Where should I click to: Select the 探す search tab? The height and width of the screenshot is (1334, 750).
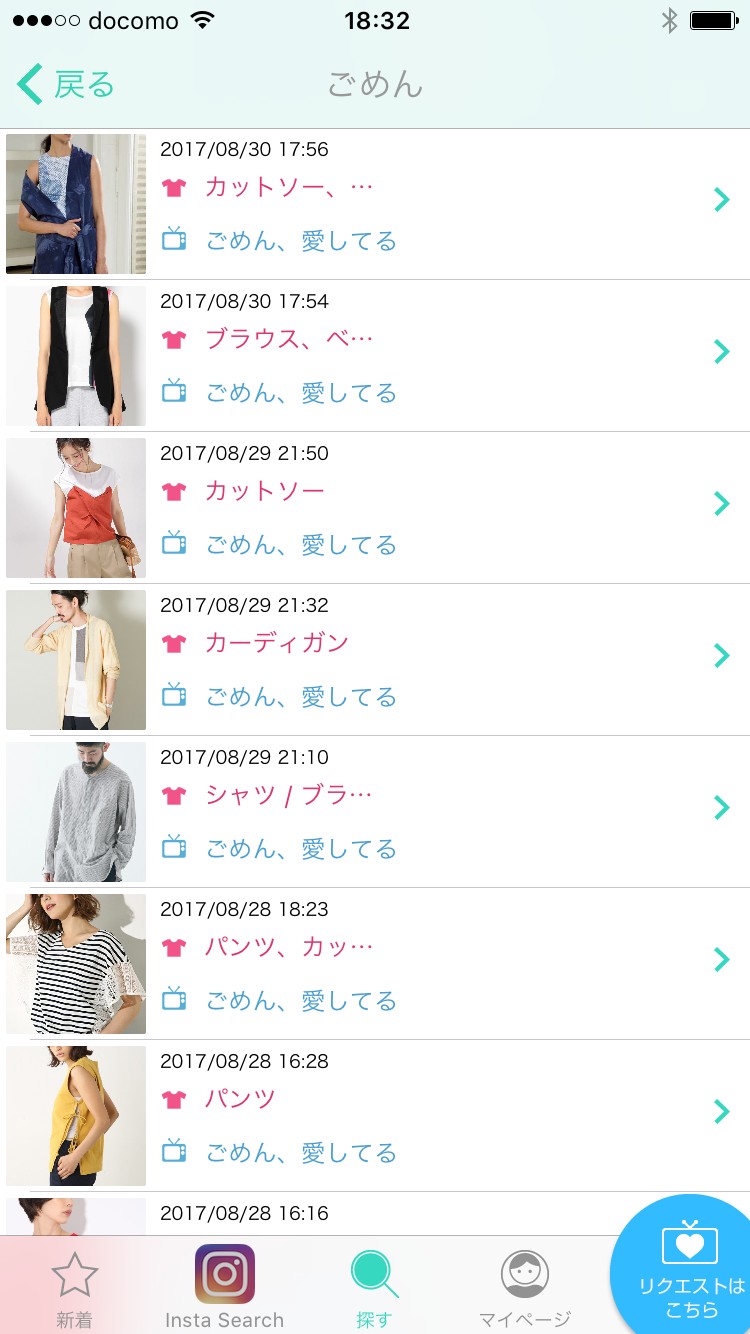pos(374,1288)
